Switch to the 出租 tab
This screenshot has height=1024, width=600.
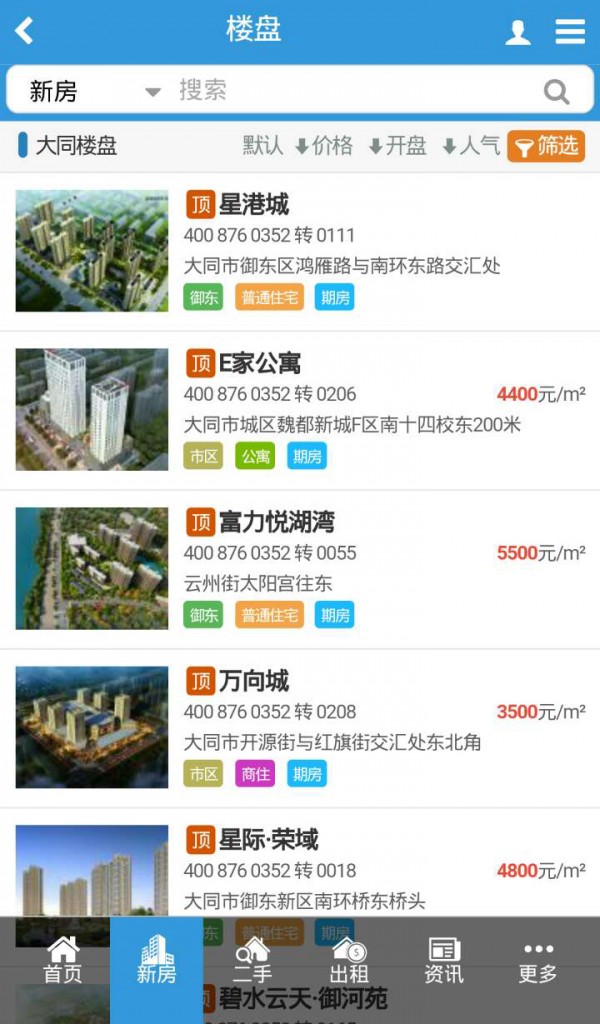348,961
